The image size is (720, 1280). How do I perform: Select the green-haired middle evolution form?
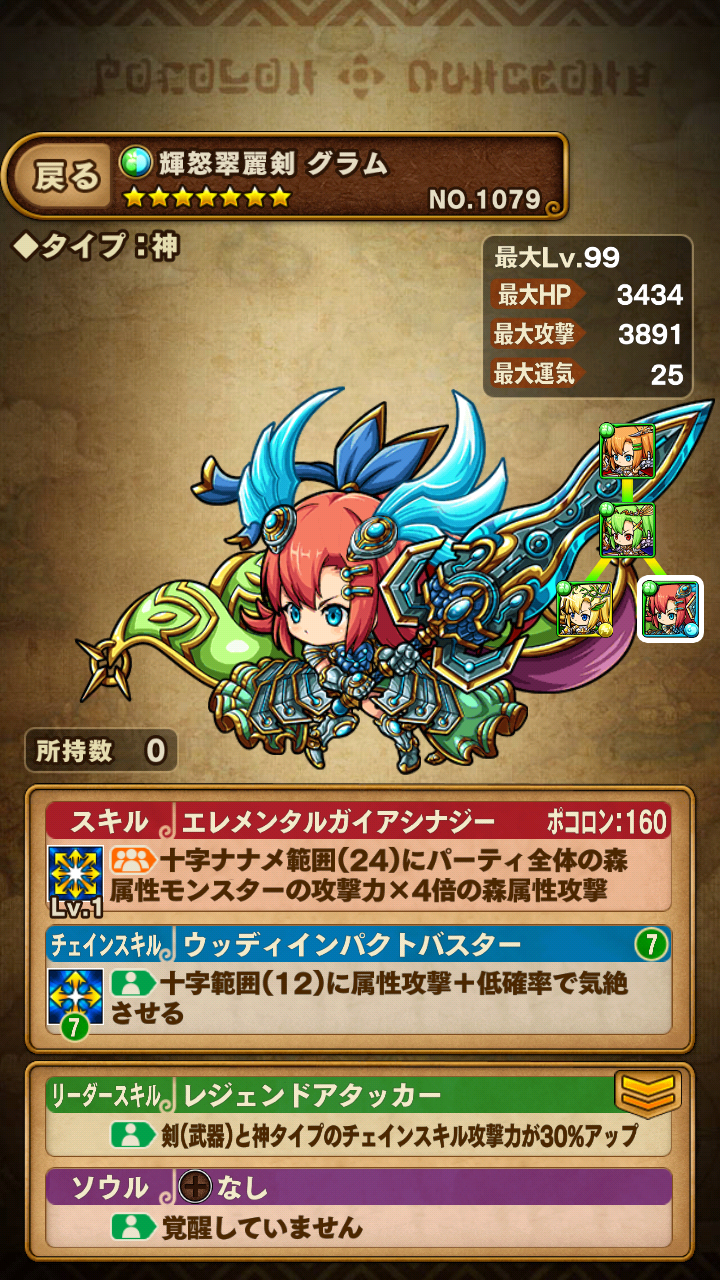[x=627, y=530]
